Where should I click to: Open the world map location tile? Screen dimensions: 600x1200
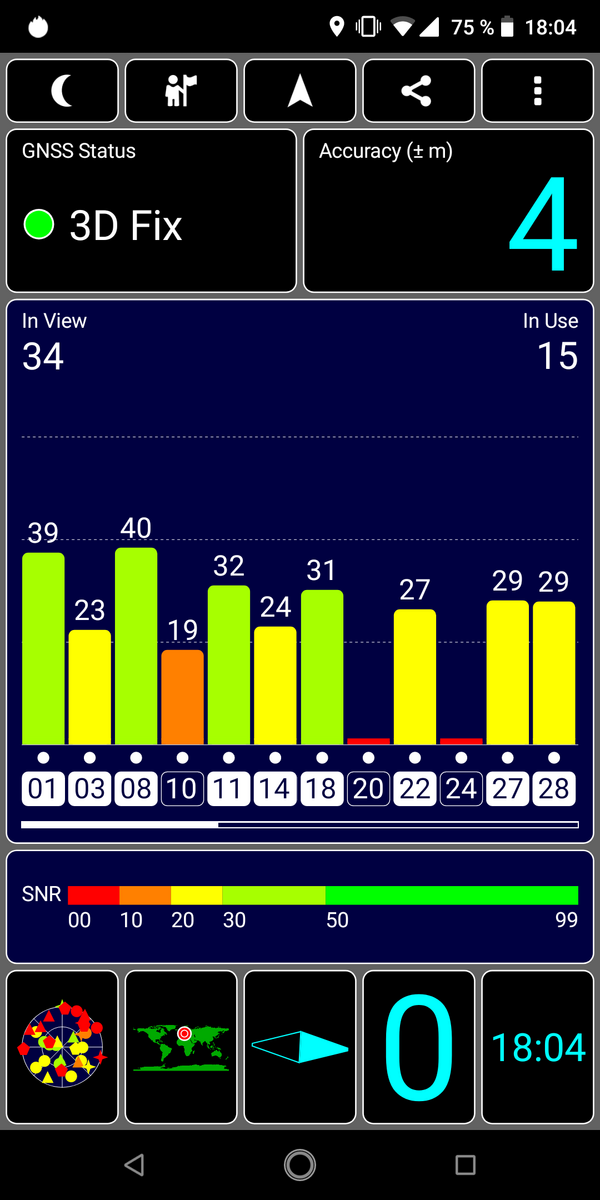tap(181, 1047)
